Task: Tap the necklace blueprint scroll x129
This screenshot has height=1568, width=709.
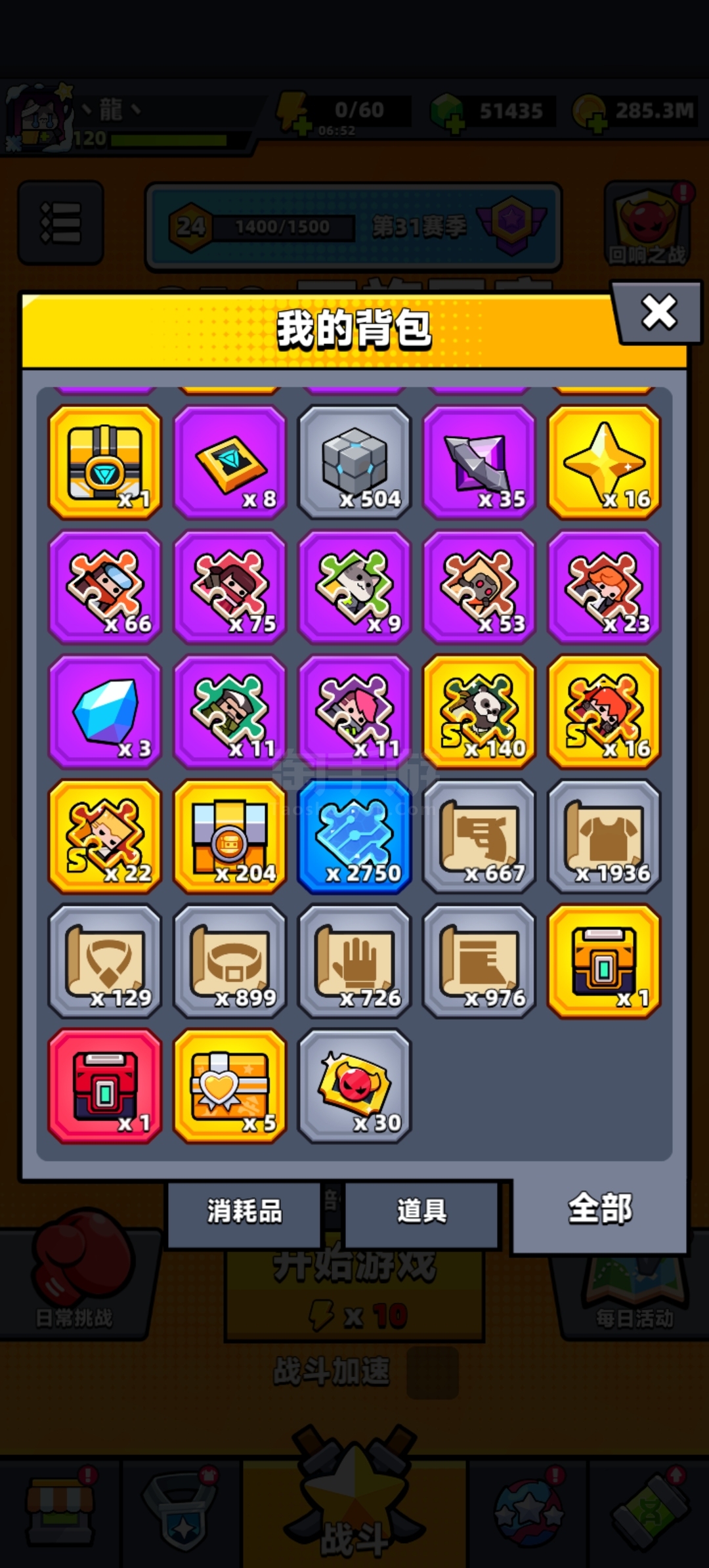Action: pos(105,961)
